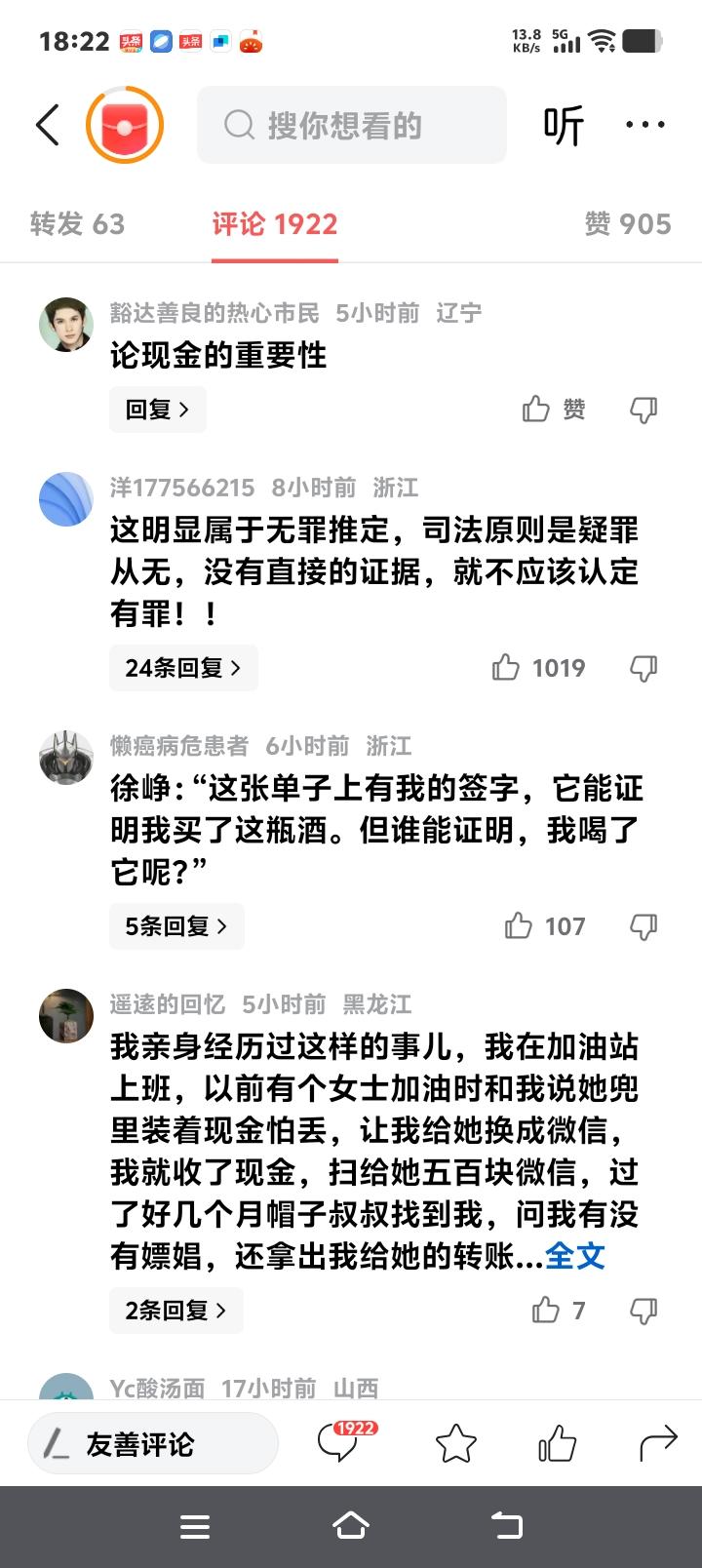Click the 5G signal indicator in status bar

[568, 39]
